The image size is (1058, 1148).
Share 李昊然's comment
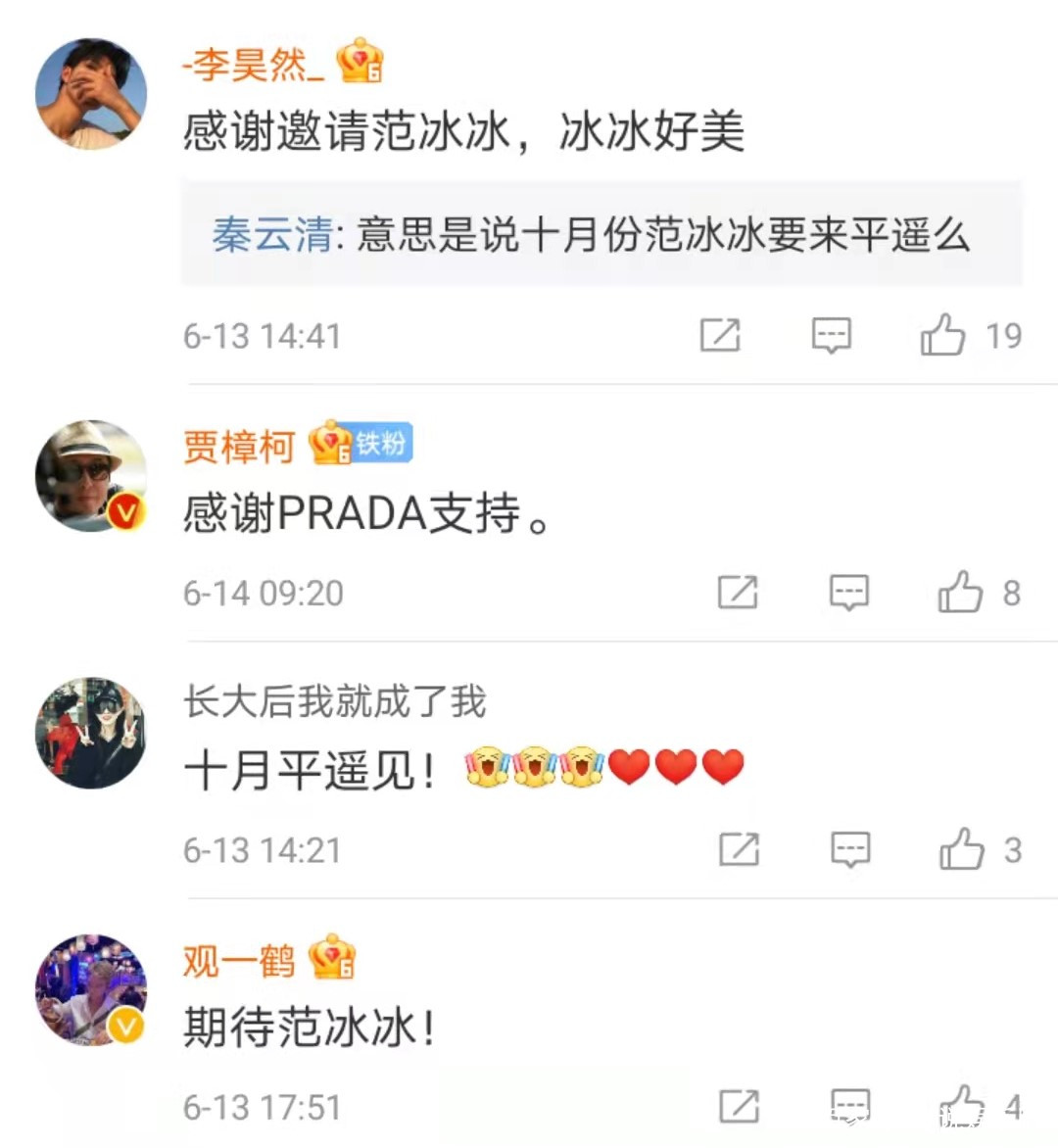click(720, 336)
